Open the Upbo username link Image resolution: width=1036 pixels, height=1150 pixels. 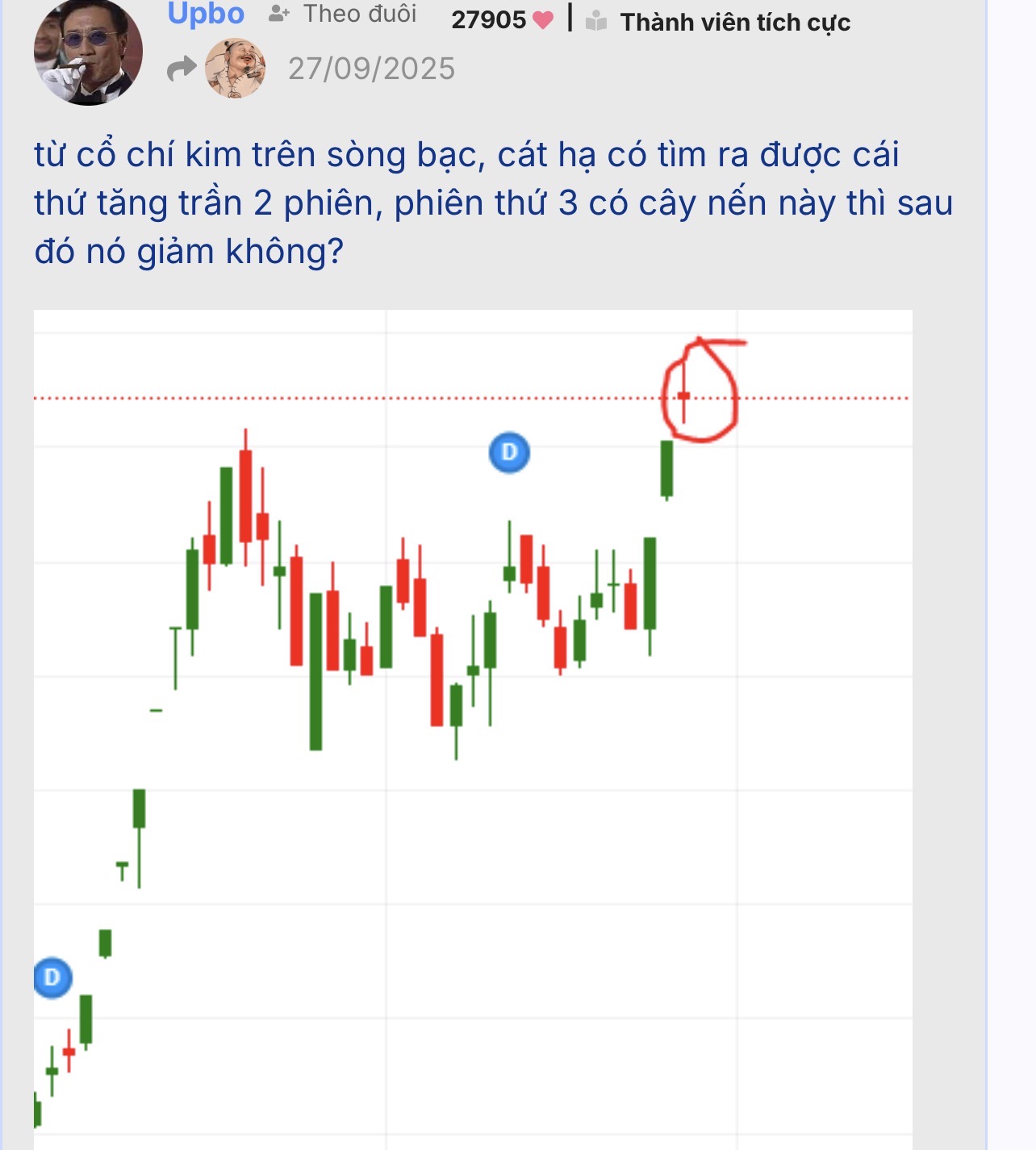click(x=206, y=14)
